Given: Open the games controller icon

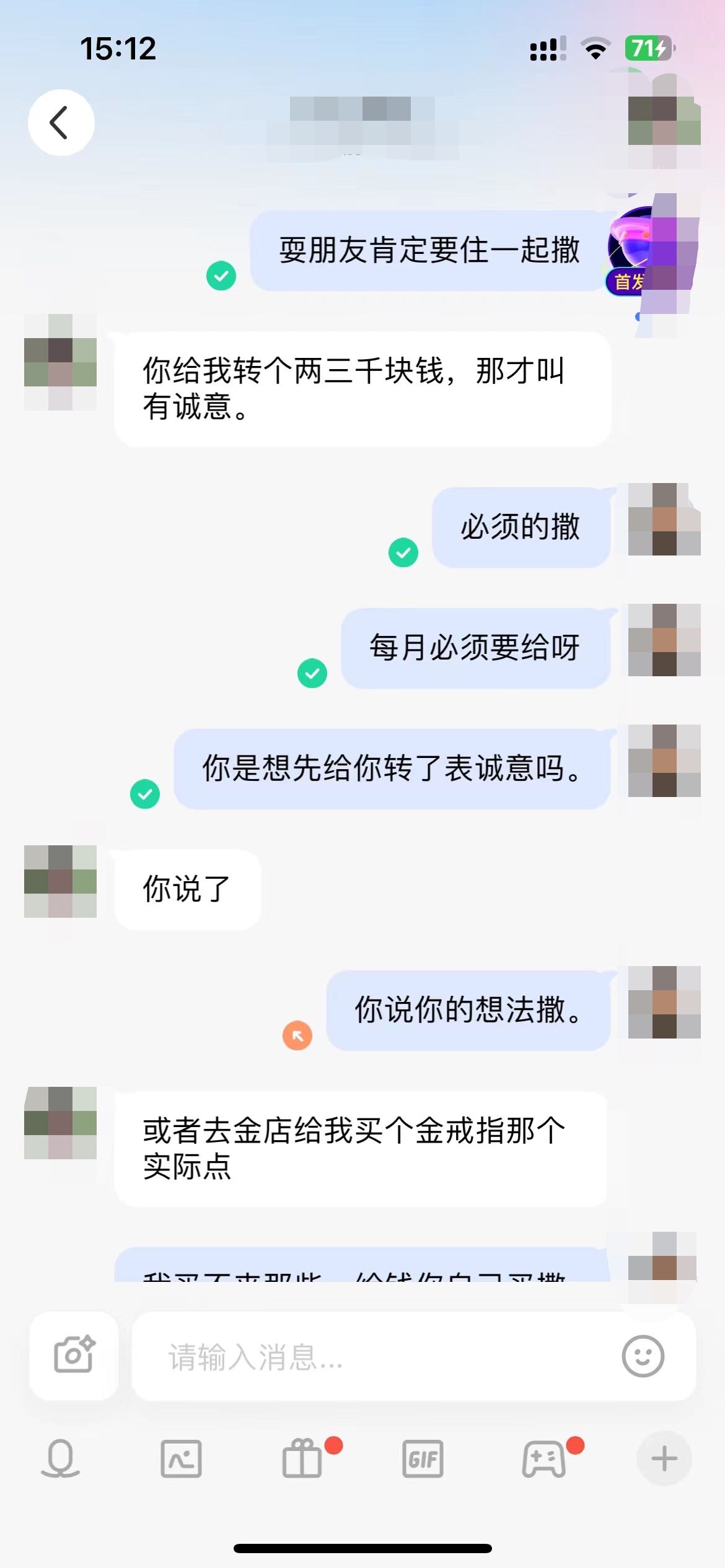Looking at the screenshot, I should [544, 1459].
